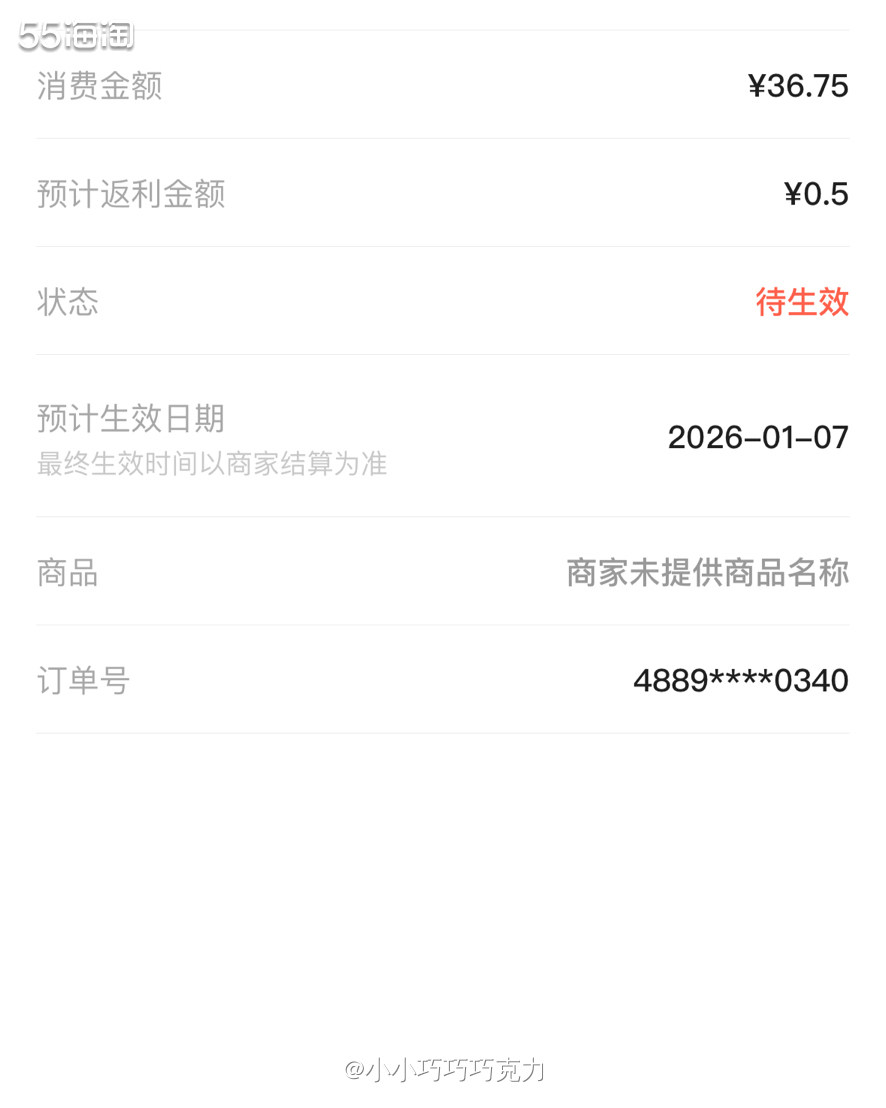The image size is (886, 1108).
Task: Tap the masked order number 4889****0340
Action: [740, 680]
